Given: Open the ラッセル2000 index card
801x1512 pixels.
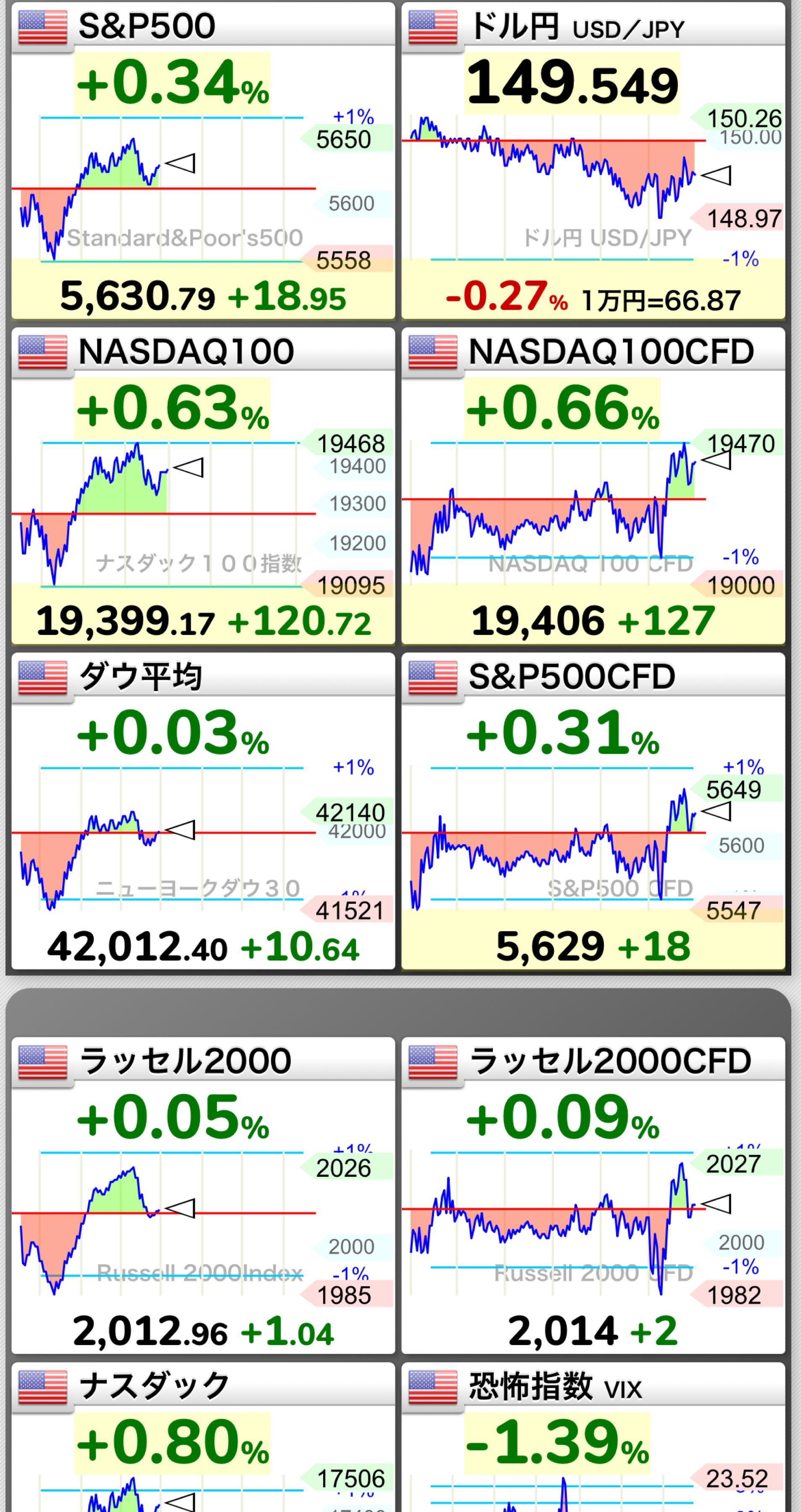Looking at the screenshot, I should point(203,1194).
